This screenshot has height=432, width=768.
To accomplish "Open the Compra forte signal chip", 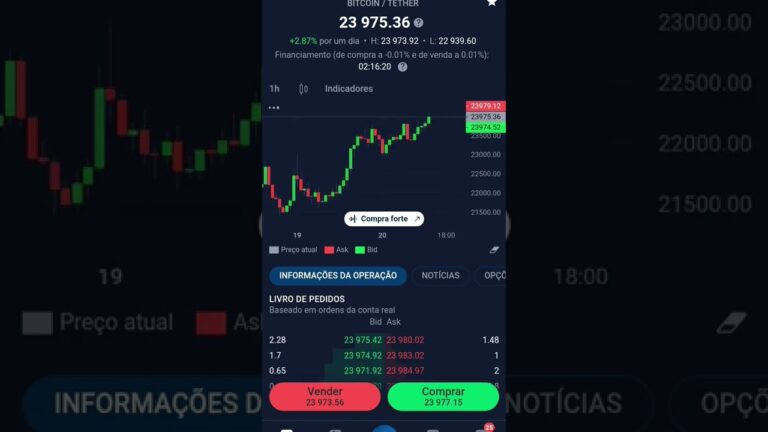I will (x=384, y=218).
